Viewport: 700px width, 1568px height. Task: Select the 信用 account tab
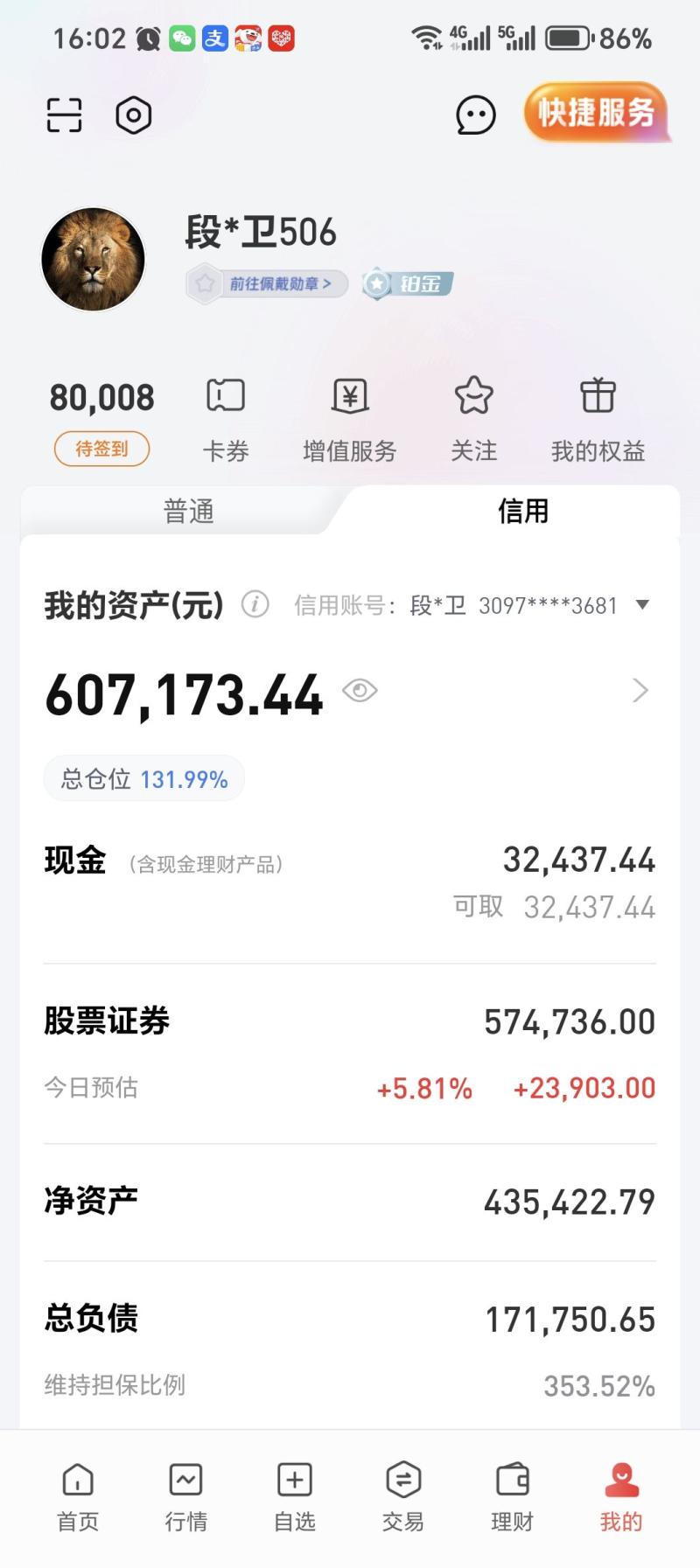pyautogui.click(x=522, y=511)
